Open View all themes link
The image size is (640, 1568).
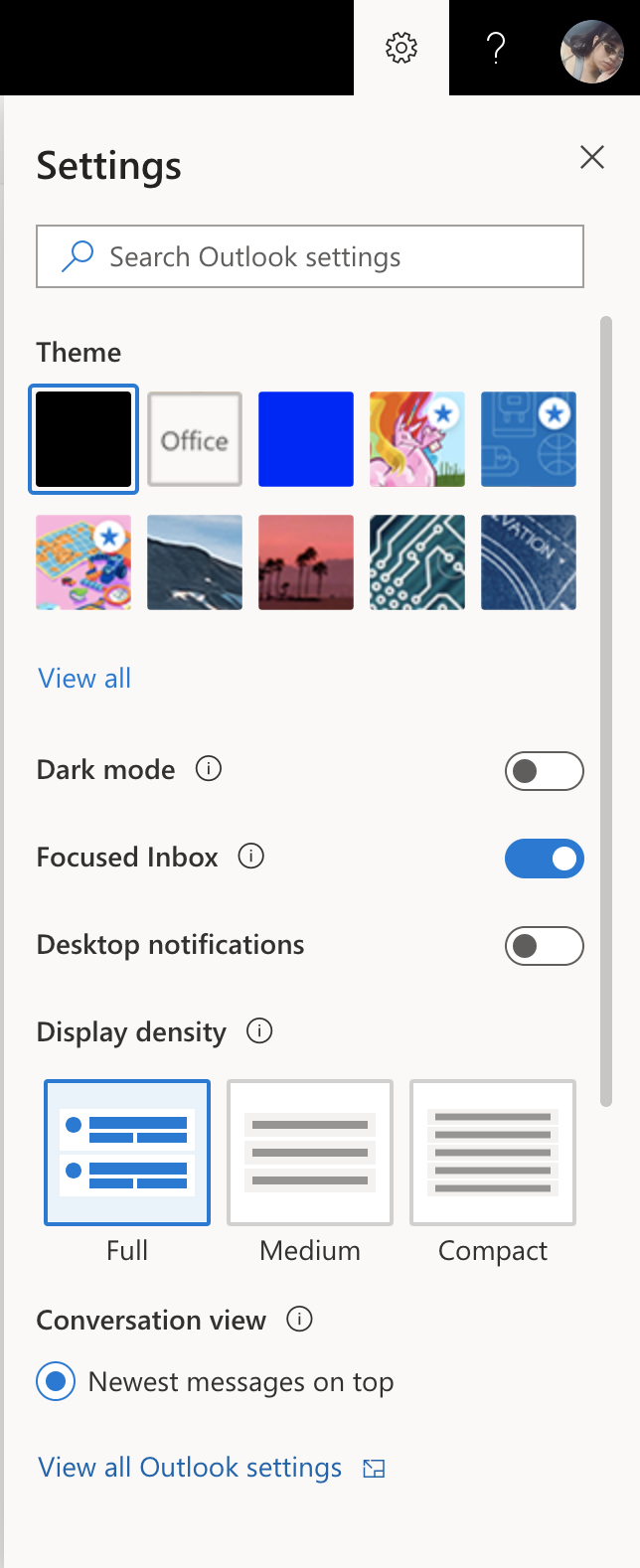pos(84,679)
